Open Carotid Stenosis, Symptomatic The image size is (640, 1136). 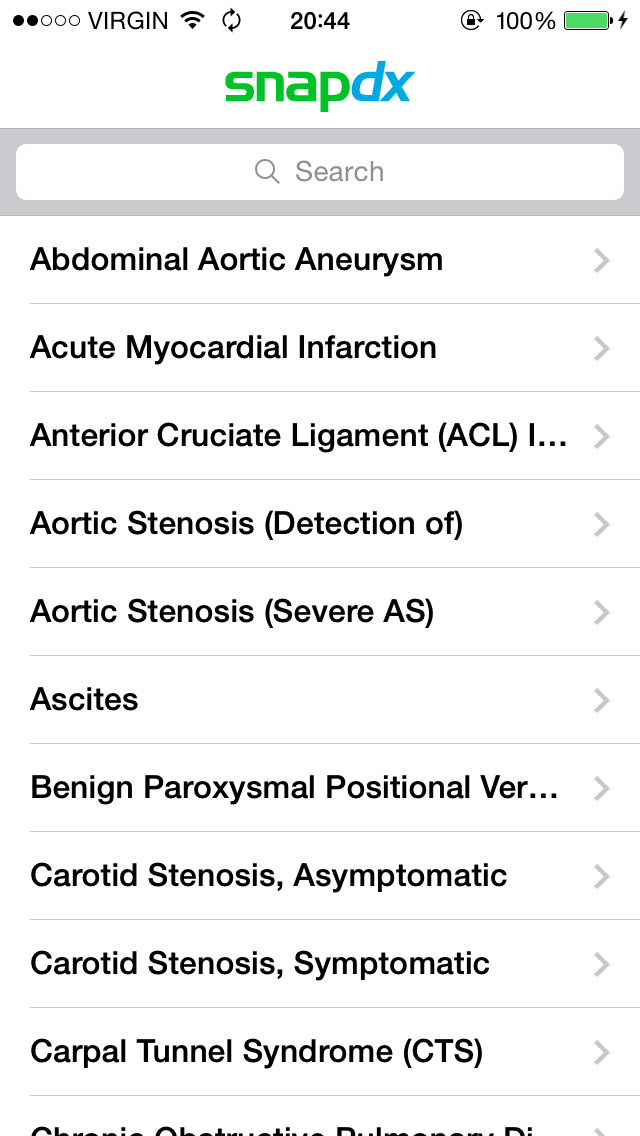(320, 964)
